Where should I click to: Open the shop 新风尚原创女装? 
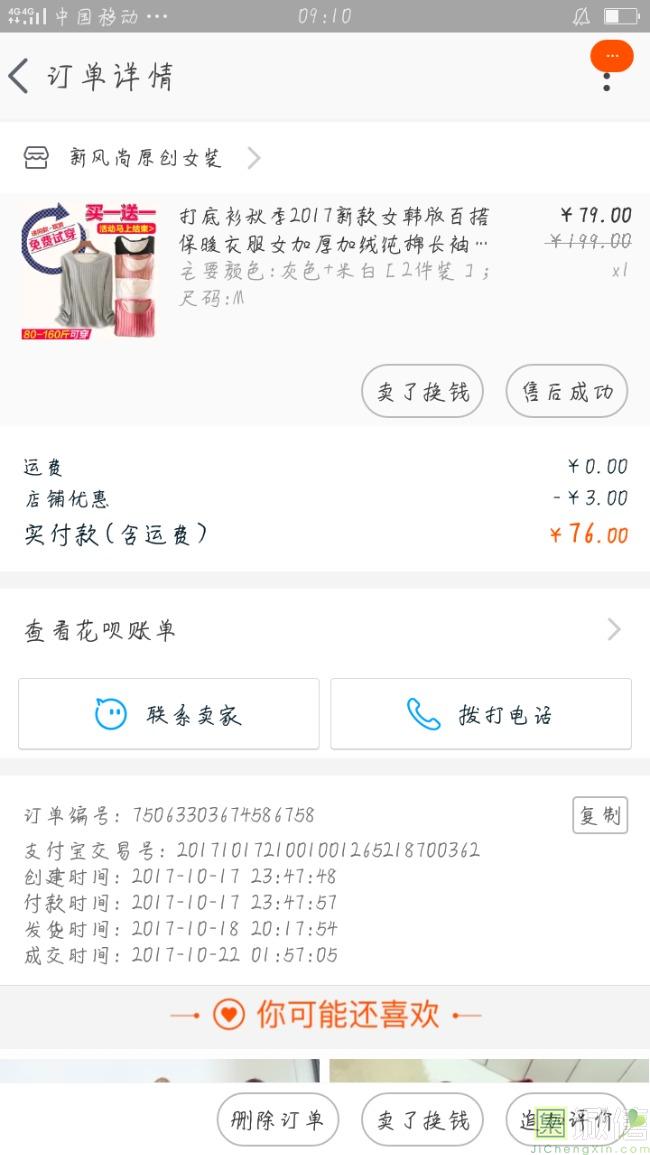click(145, 158)
